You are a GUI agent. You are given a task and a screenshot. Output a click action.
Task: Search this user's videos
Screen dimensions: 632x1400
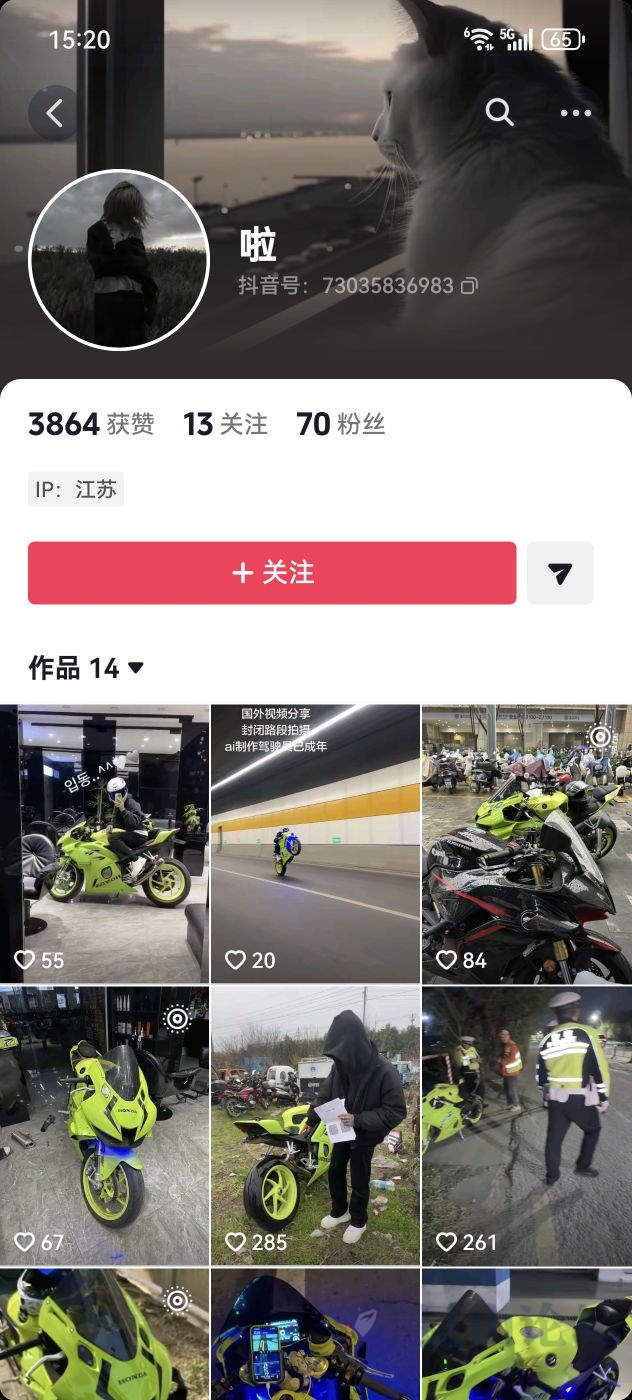click(499, 112)
